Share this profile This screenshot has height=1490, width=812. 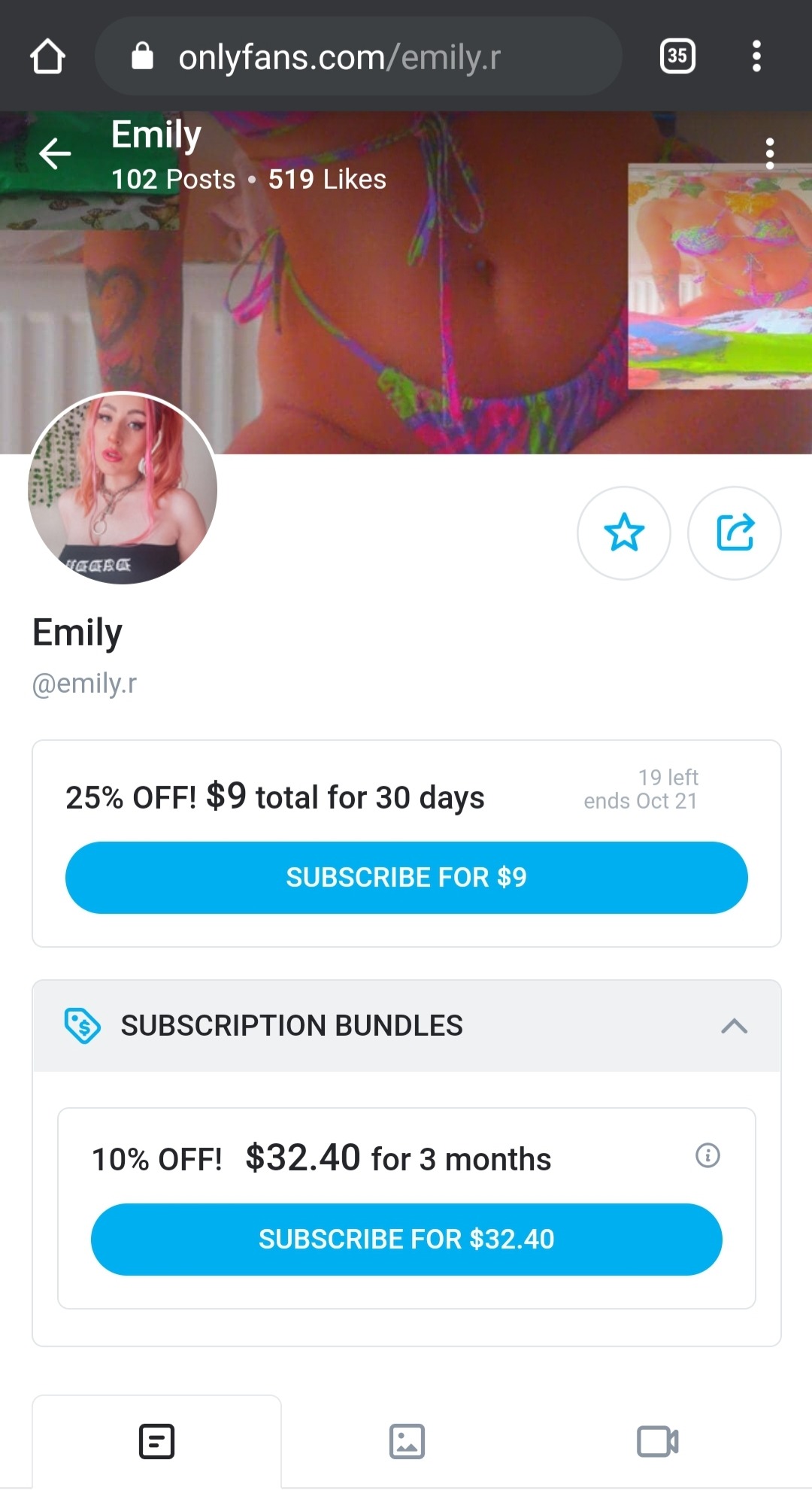[x=735, y=533]
